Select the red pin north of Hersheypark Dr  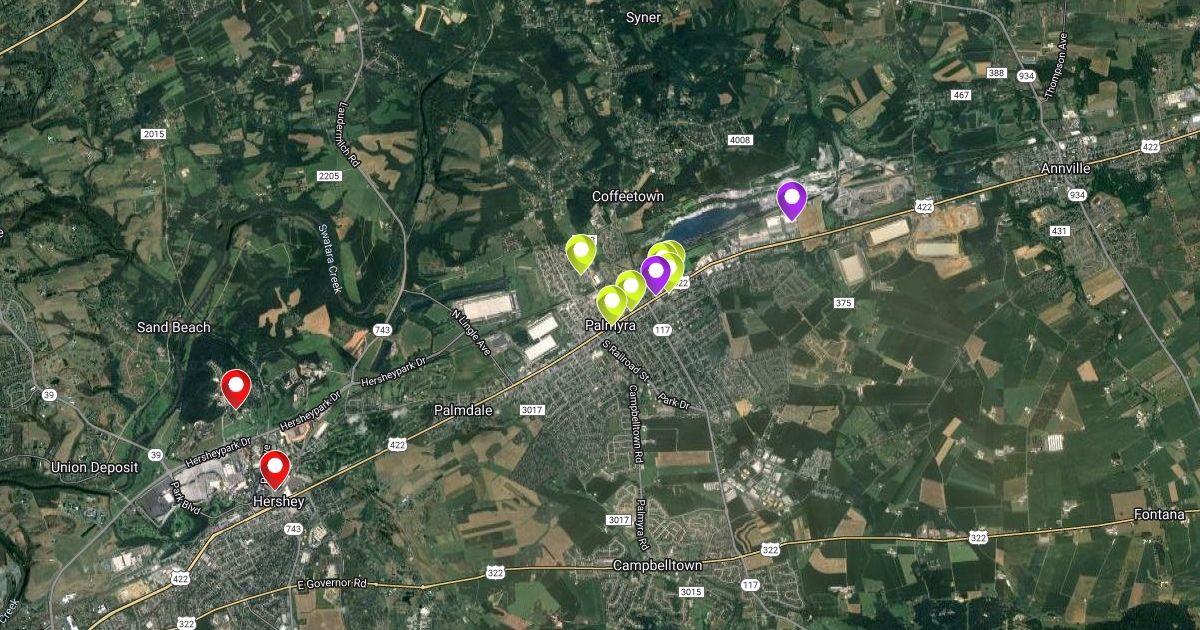pos(236,387)
